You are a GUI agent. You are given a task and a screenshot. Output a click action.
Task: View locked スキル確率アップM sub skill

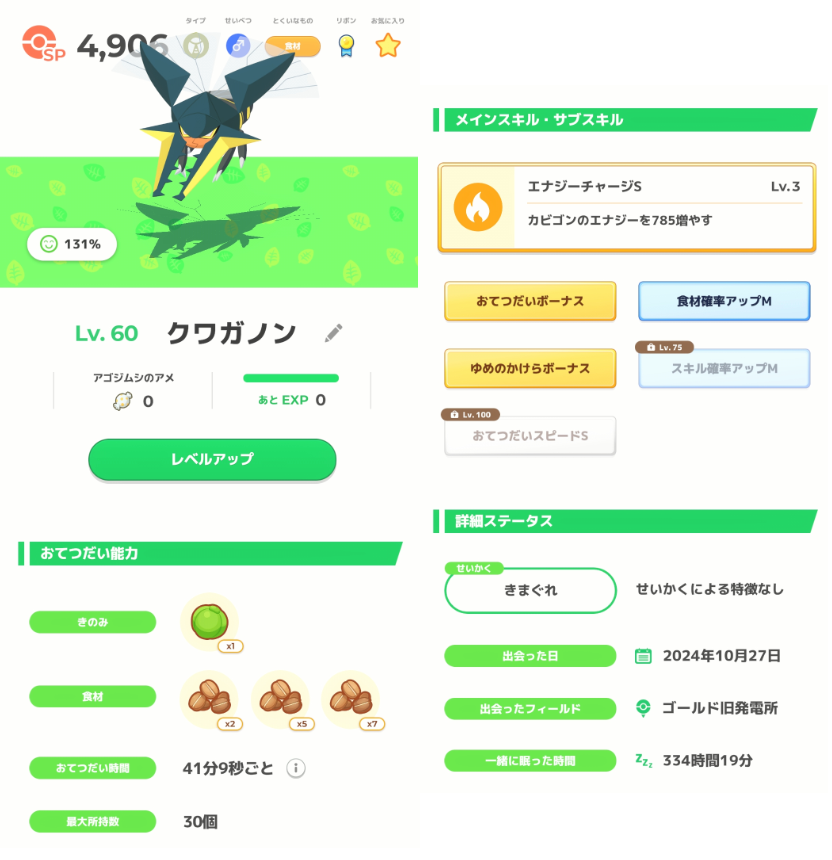click(724, 368)
